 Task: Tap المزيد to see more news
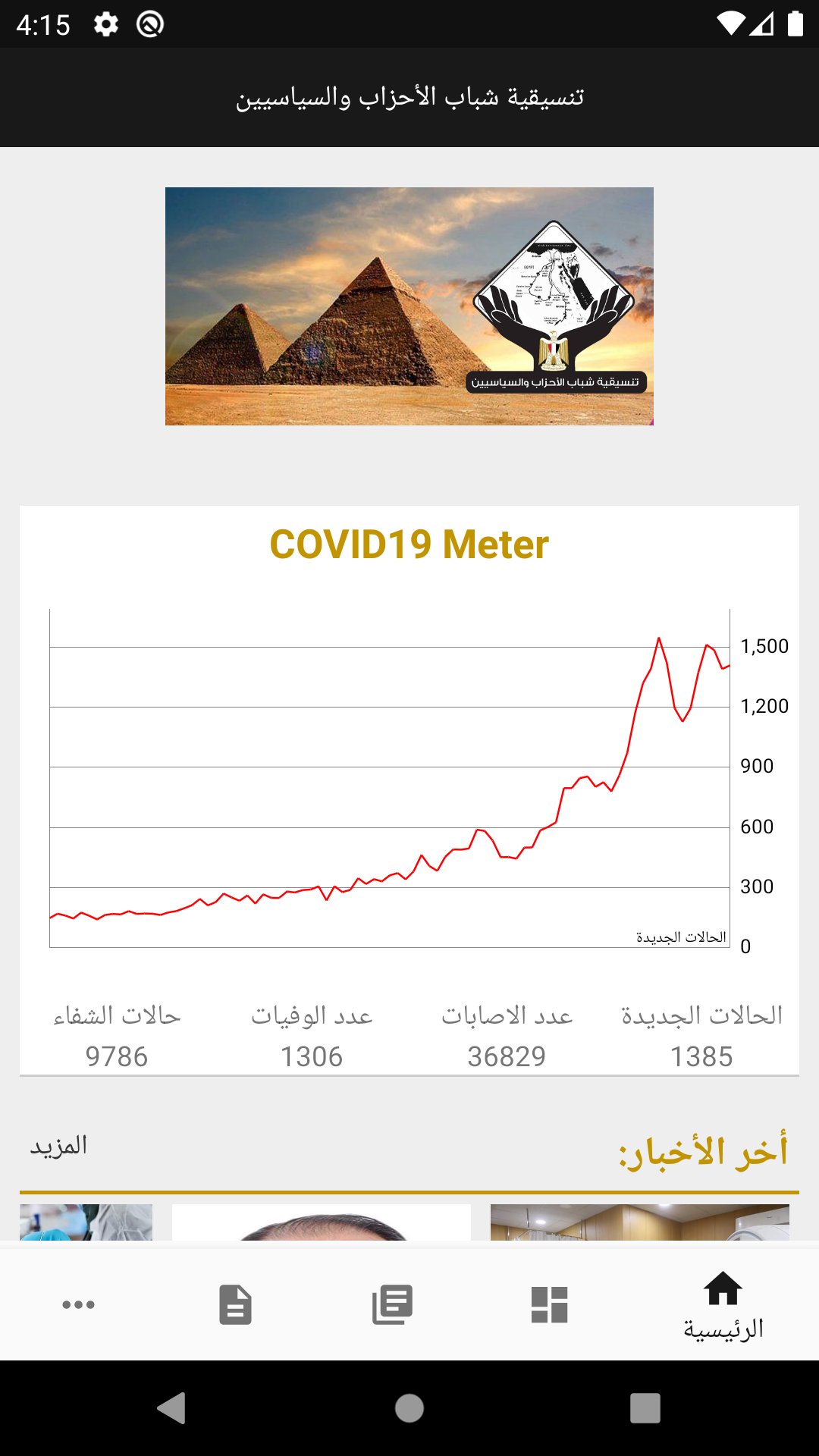(59, 1146)
